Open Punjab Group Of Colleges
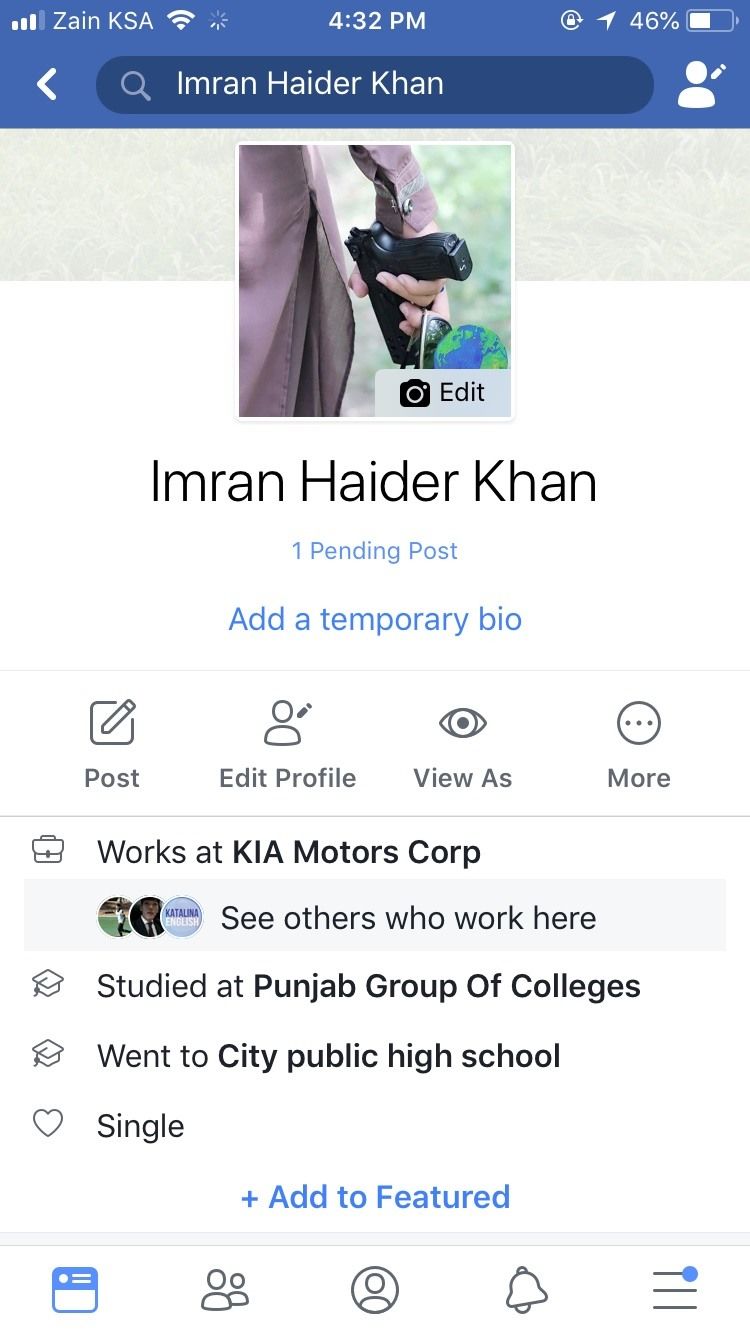This screenshot has height=1334, width=750. point(447,986)
